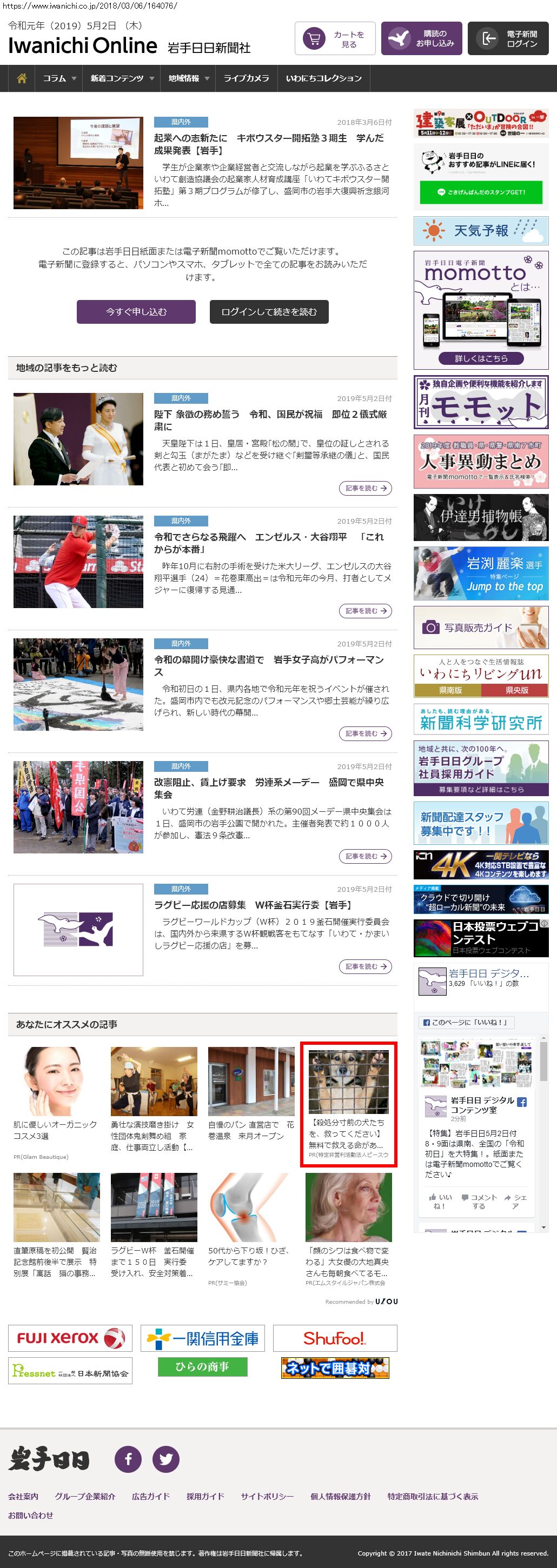Open the 人事異動まとめ banner
Viewport: 557px width, 1568px height.
[x=480, y=462]
